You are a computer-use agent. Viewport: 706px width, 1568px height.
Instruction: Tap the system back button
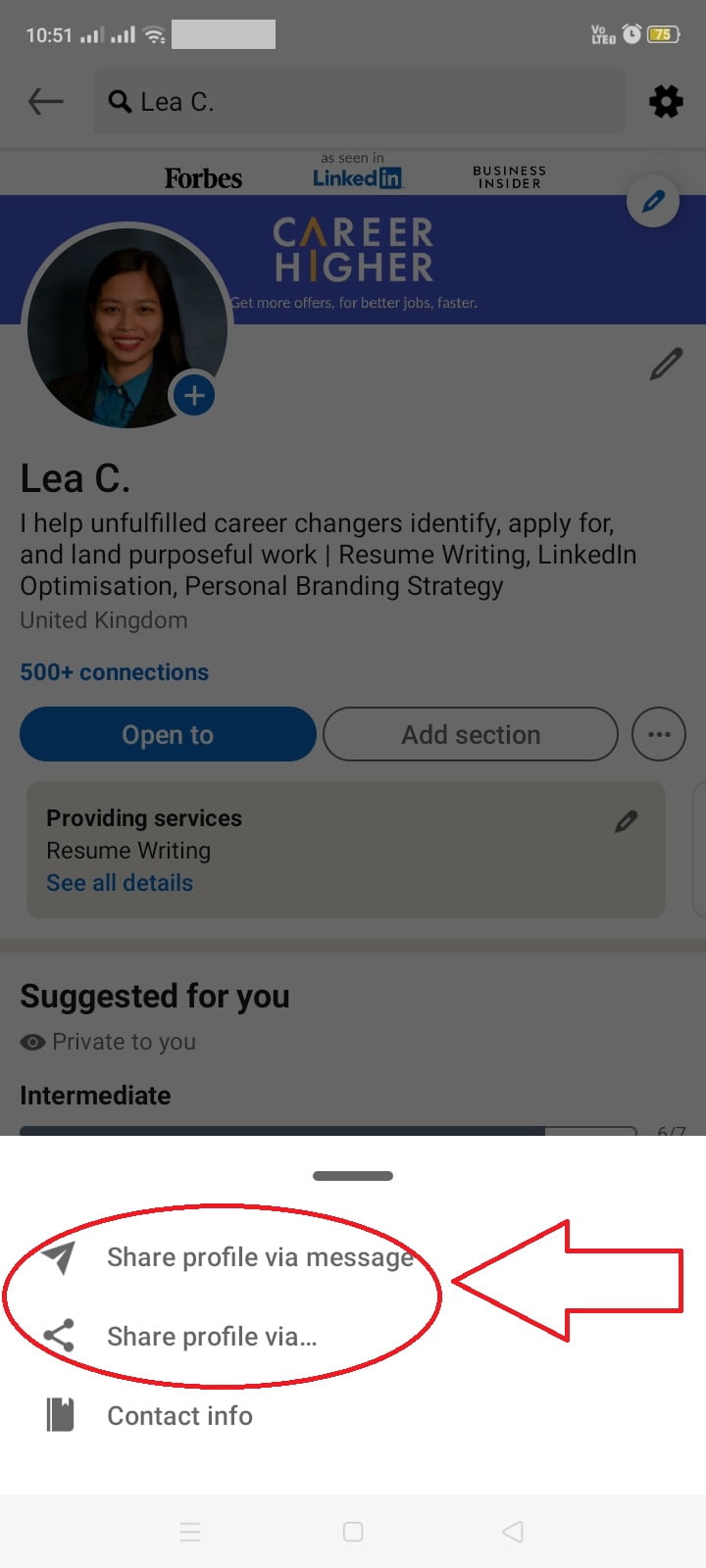[x=513, y=1532]
